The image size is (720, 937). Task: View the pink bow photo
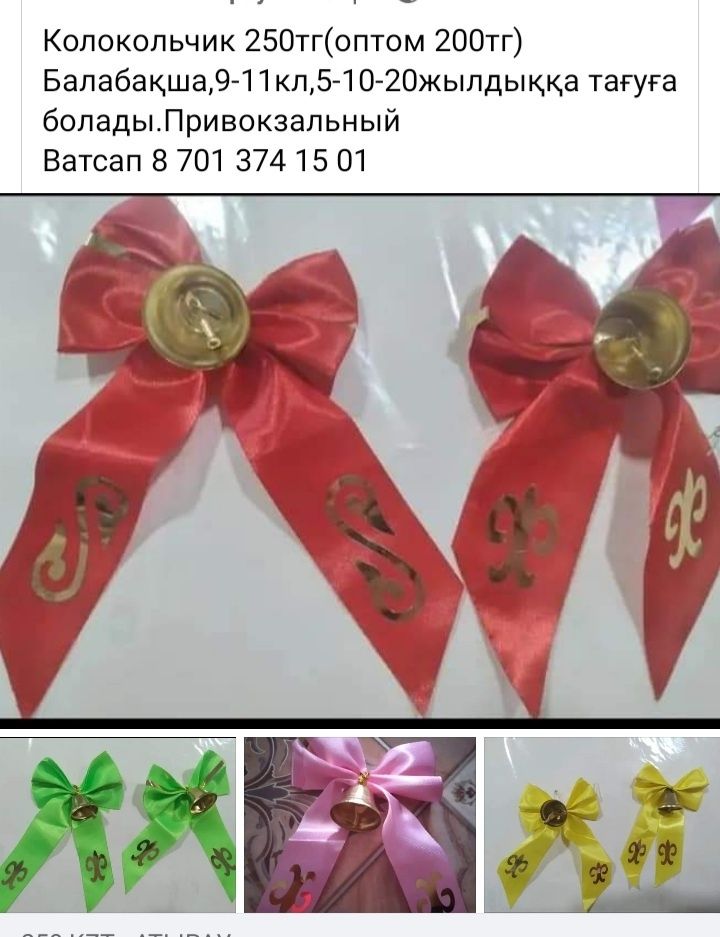pyautogui.click(x=360, y=824)
